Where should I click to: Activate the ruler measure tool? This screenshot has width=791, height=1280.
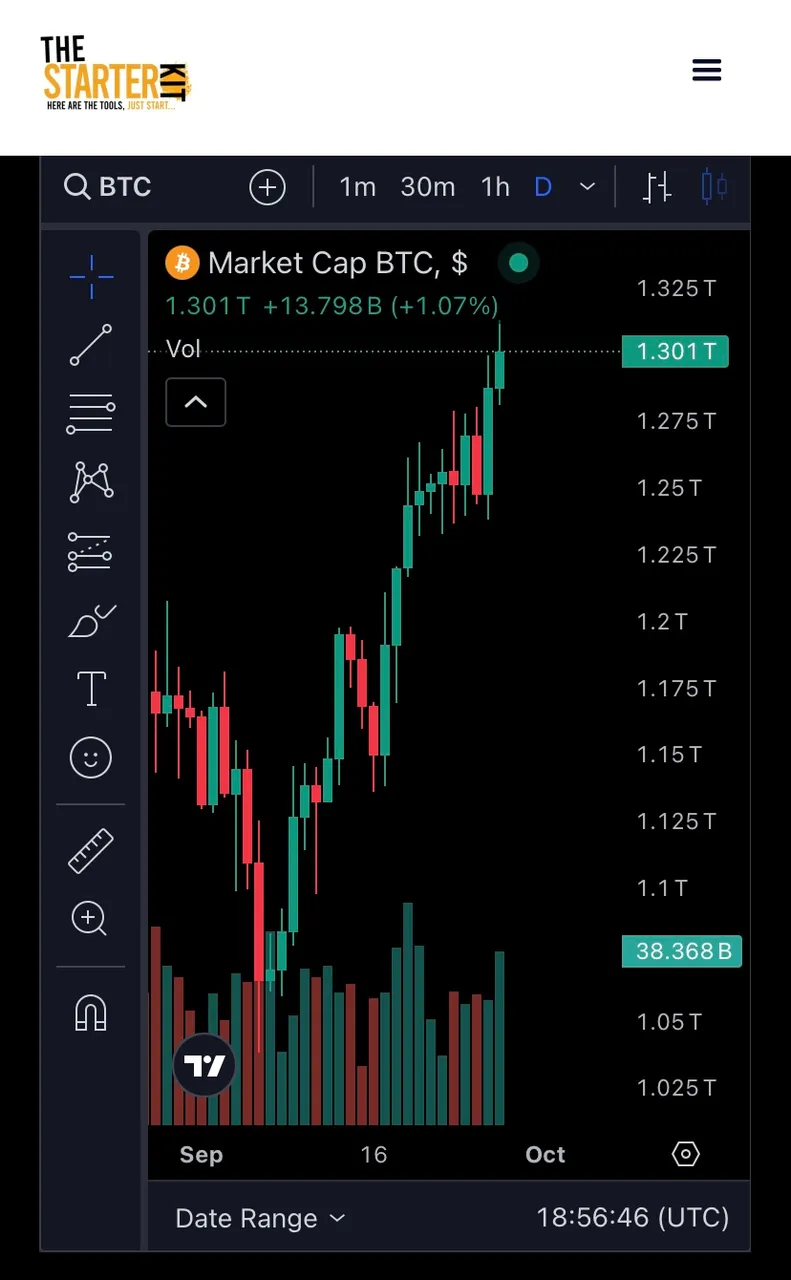pyautogui.click(x=91, y=851)
